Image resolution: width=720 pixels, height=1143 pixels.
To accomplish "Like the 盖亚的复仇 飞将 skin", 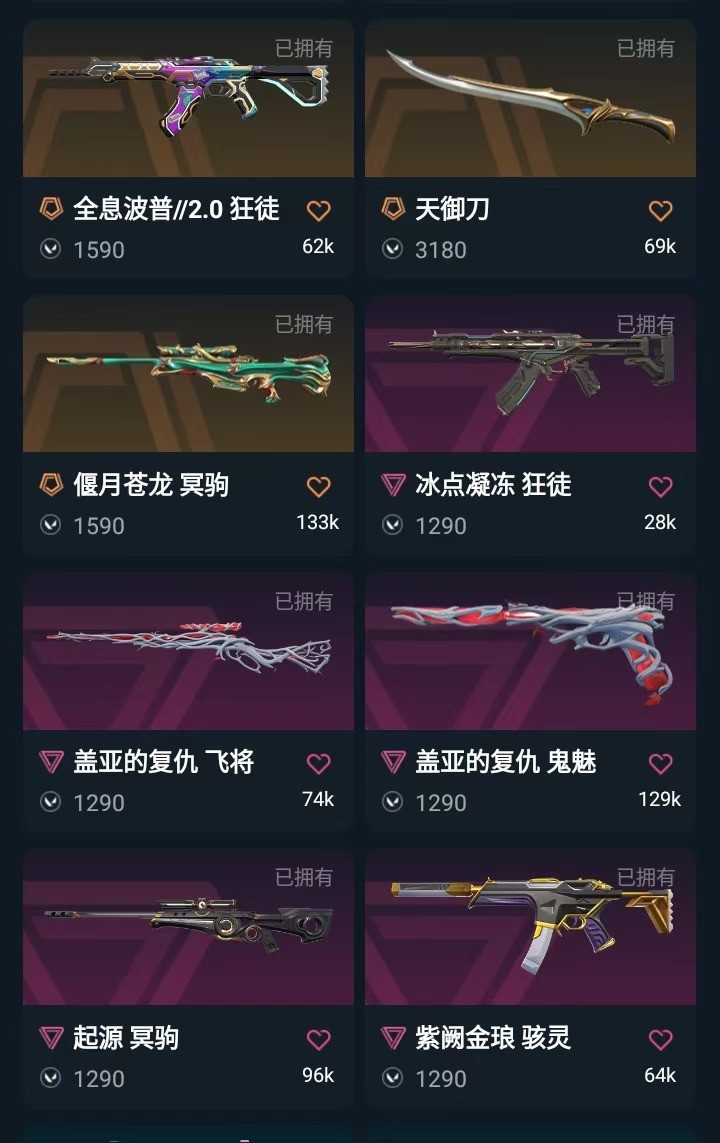I will (318, 764).
